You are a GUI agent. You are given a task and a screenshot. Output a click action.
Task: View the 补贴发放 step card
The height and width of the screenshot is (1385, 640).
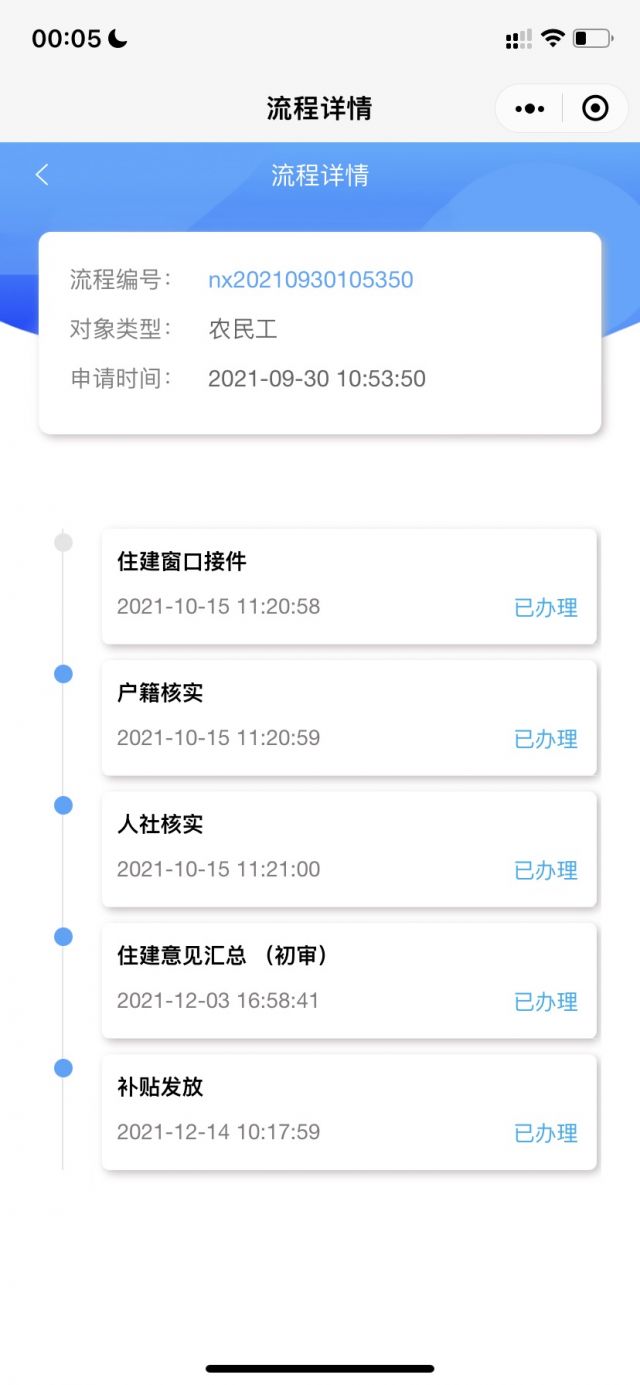tap(349, 1112)
